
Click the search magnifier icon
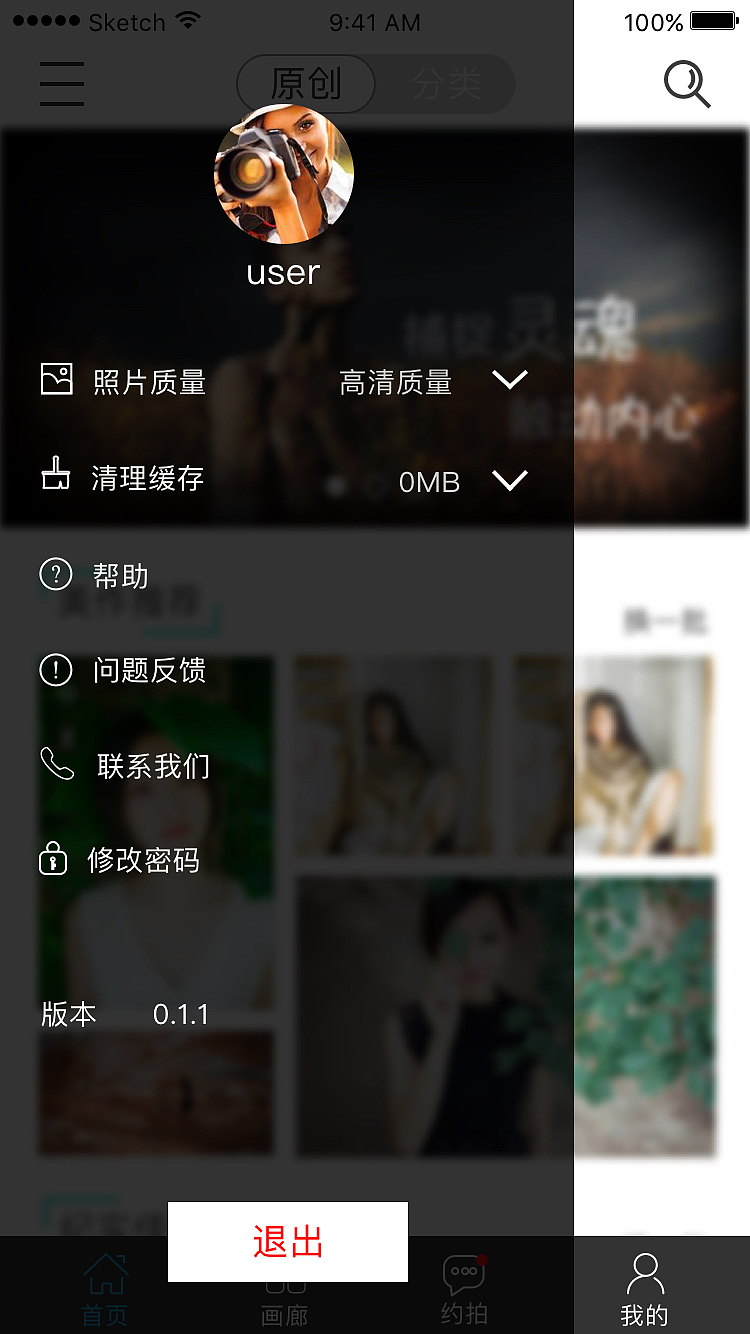pyautogui.click(x=687, y=85)
